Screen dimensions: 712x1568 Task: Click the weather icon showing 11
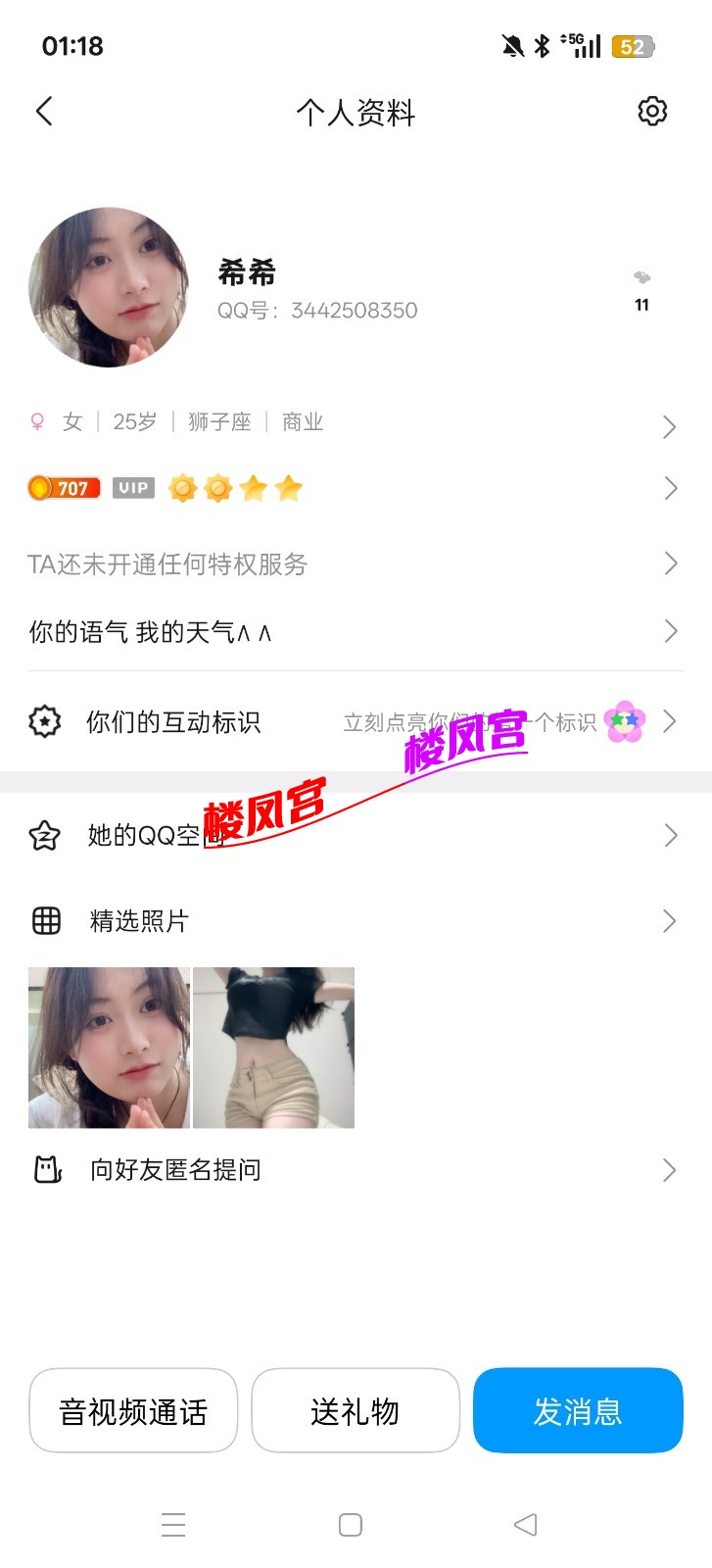(641, 289)
